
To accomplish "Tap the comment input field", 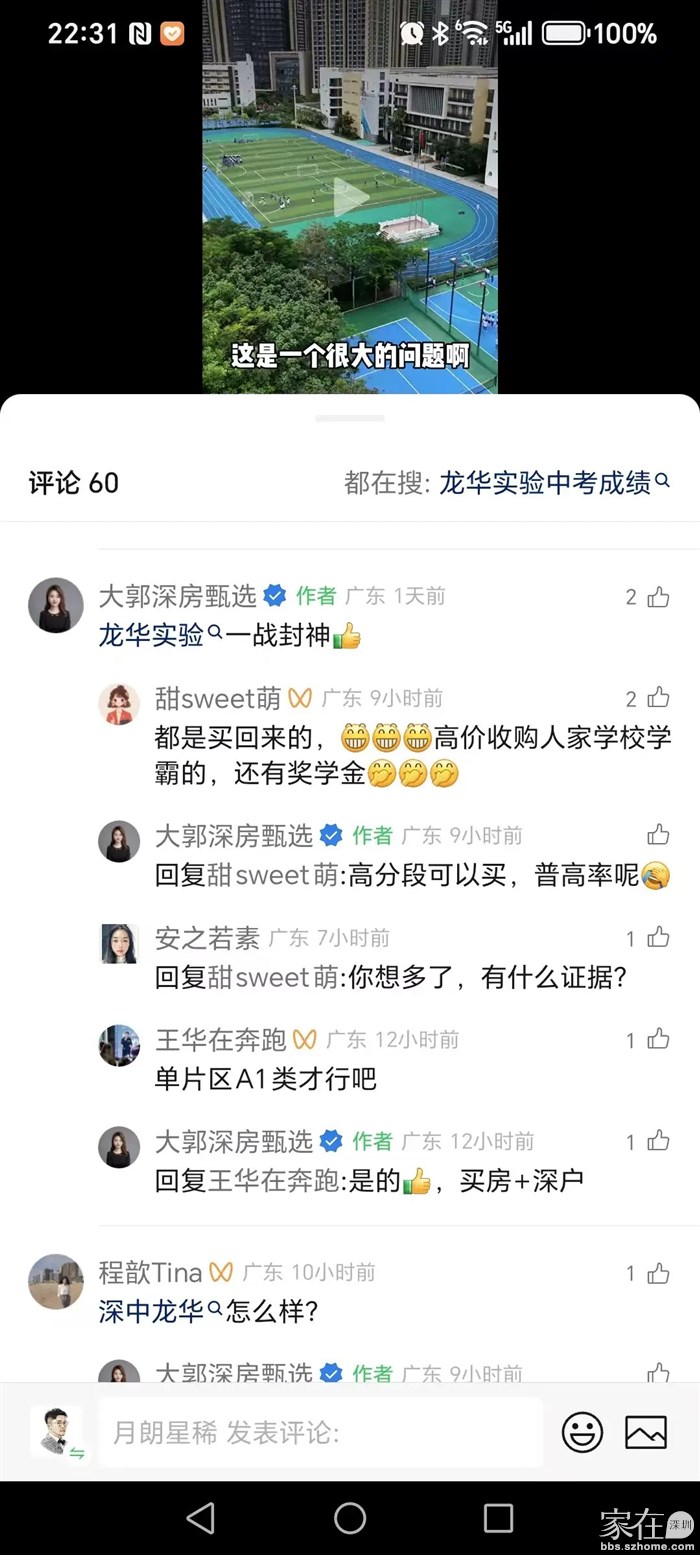I will 320,1433.
